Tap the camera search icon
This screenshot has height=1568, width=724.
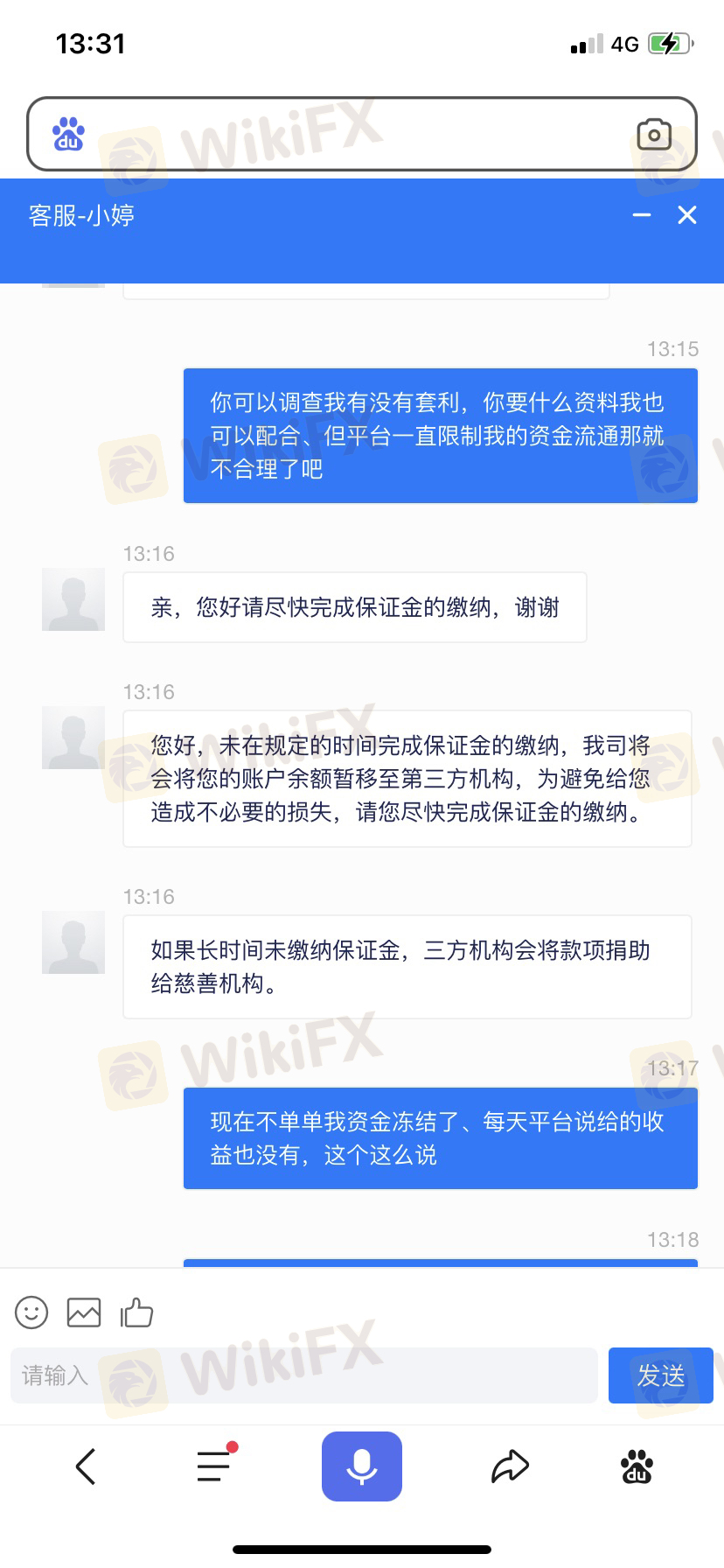point(654,135)
